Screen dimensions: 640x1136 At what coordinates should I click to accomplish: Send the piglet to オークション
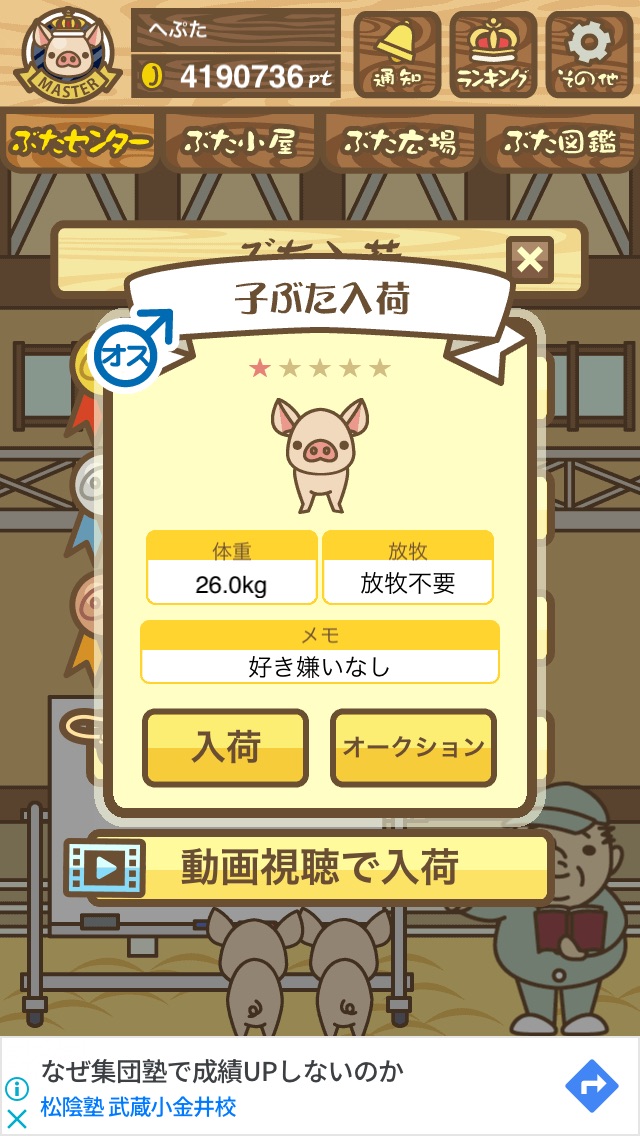click(x=413, y=748)
